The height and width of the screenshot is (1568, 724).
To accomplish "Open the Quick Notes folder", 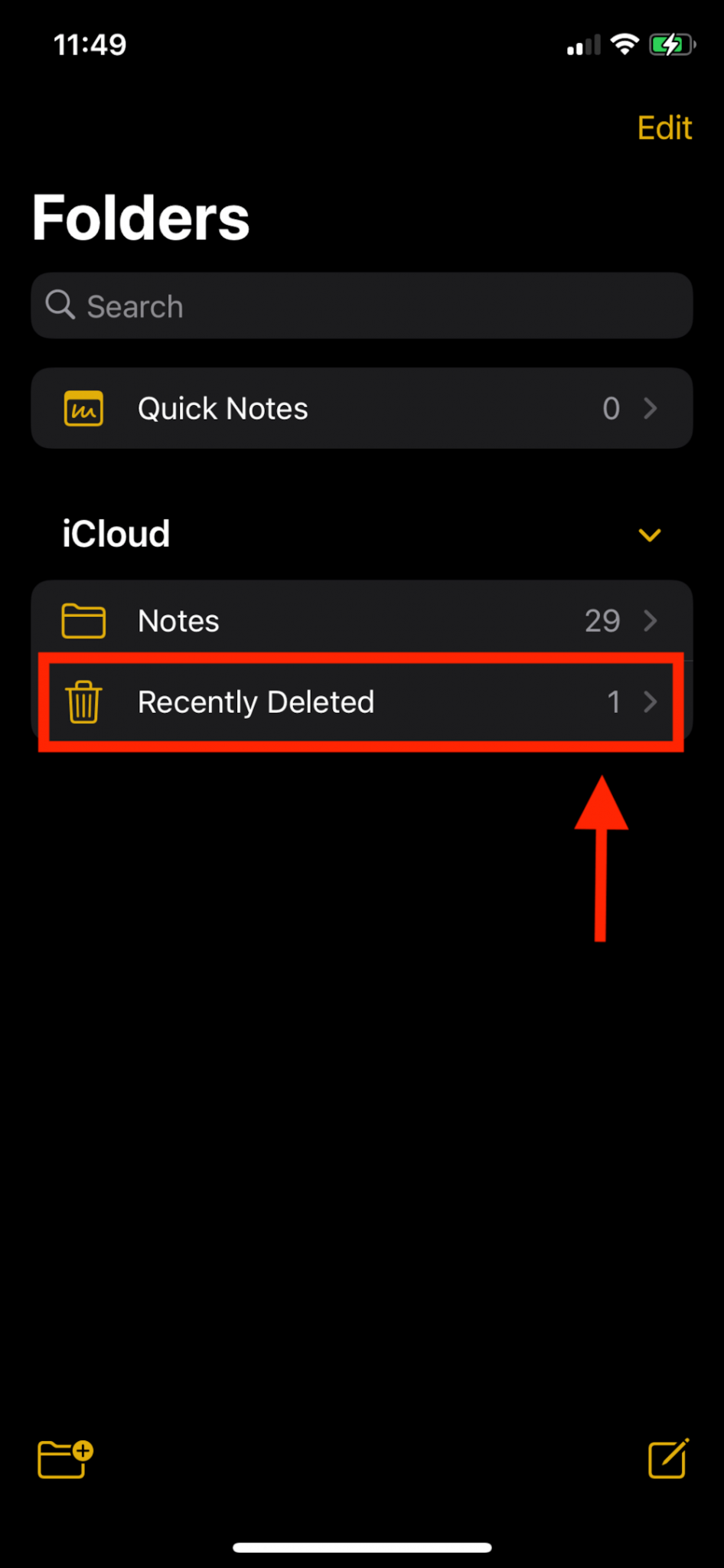I will (362, 408).
